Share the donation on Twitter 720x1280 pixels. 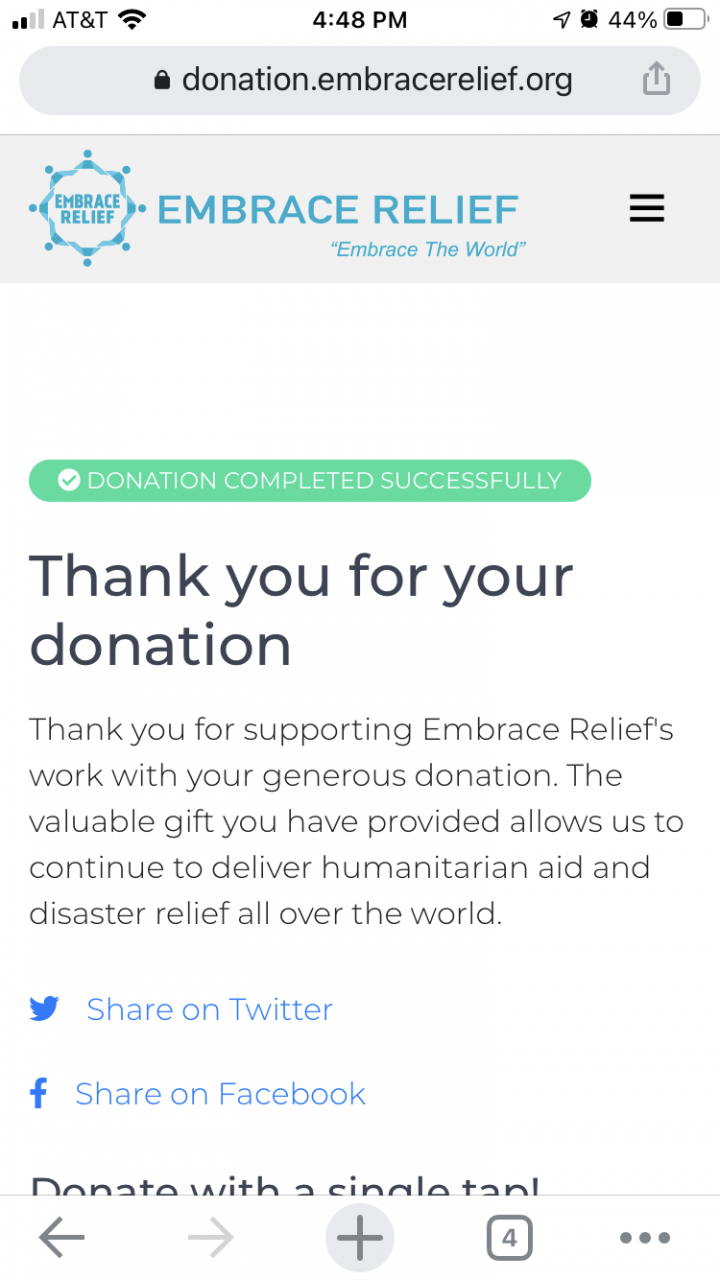(209, 1009)
